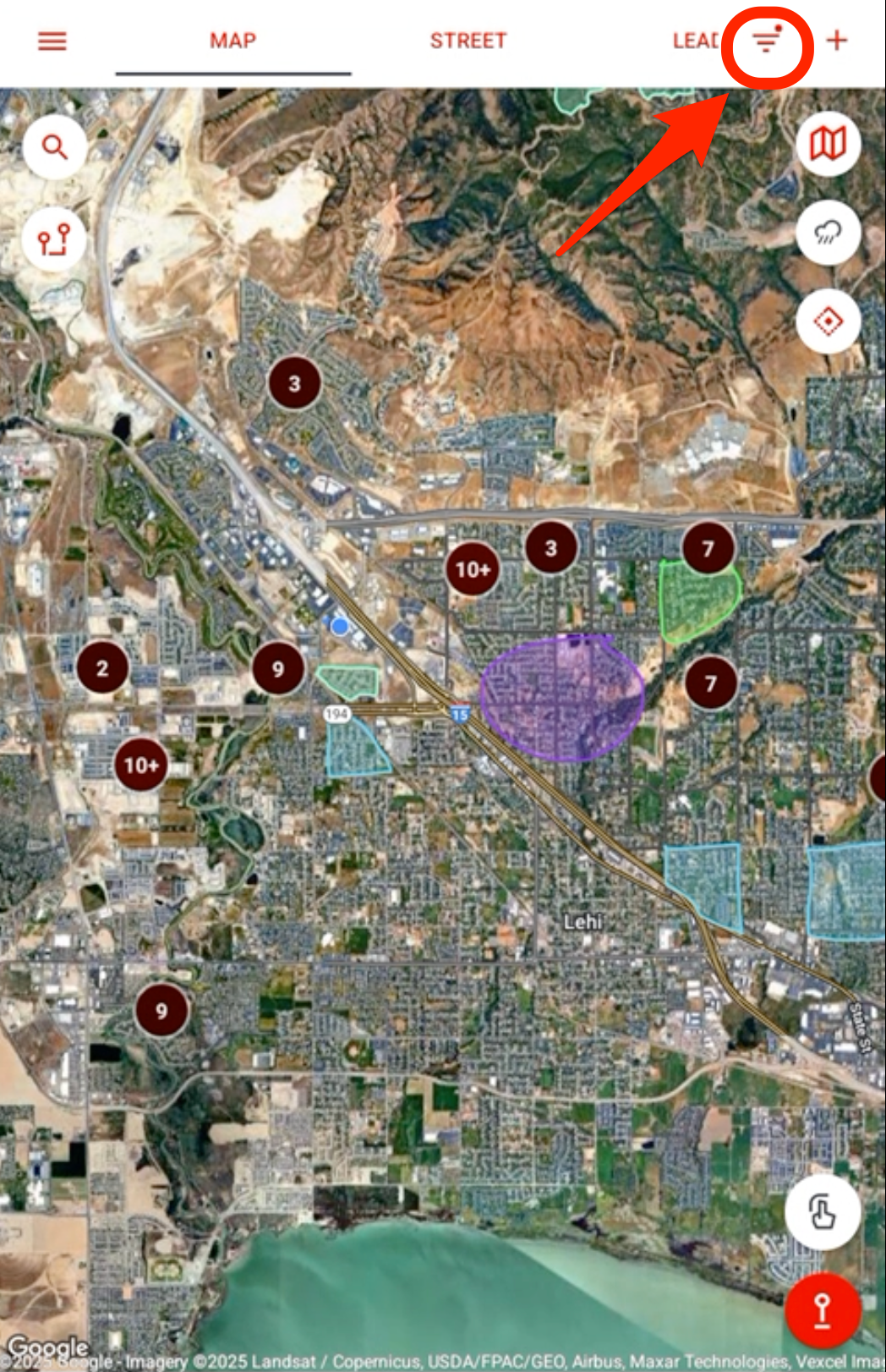Change map type with map icon
Image resolution: width=886 pixels, height=1372 pixels.
point(828,144)
